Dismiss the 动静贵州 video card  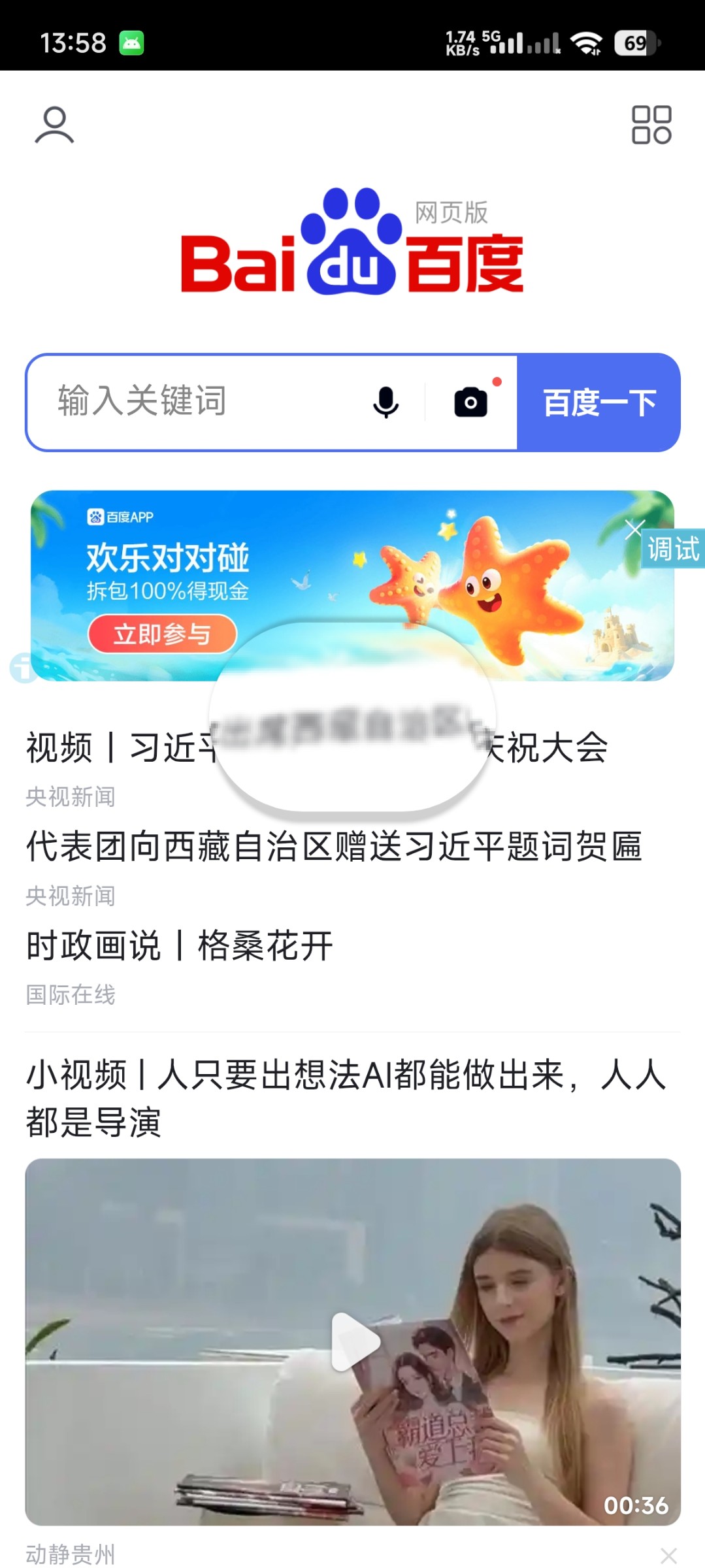pos(668,1555)
